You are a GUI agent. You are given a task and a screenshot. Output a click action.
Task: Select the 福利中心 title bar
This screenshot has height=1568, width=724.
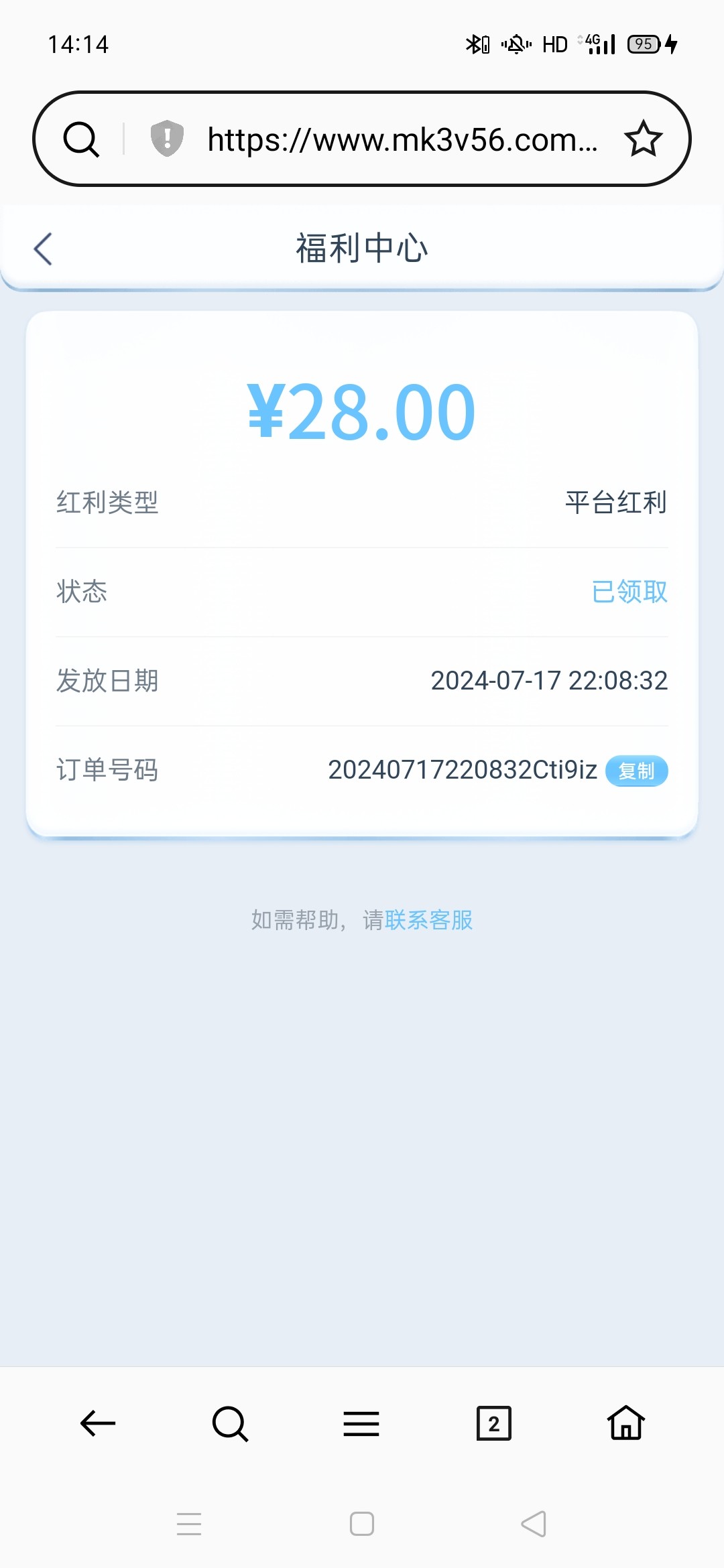click(362, 247)
